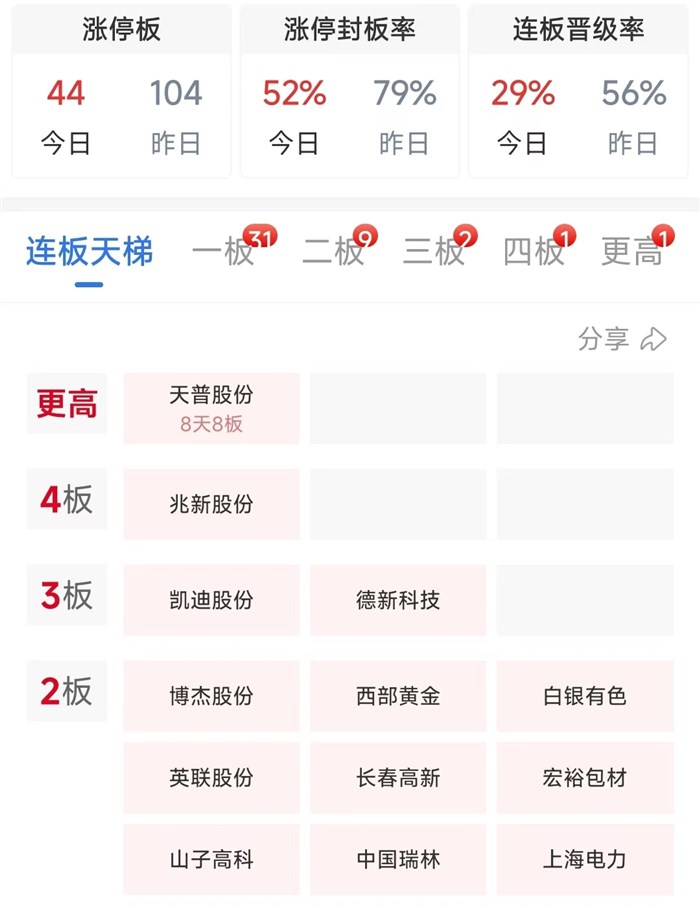Switch to the 一板 tab
Screen dimensions: 700x910
click(224, 252)
